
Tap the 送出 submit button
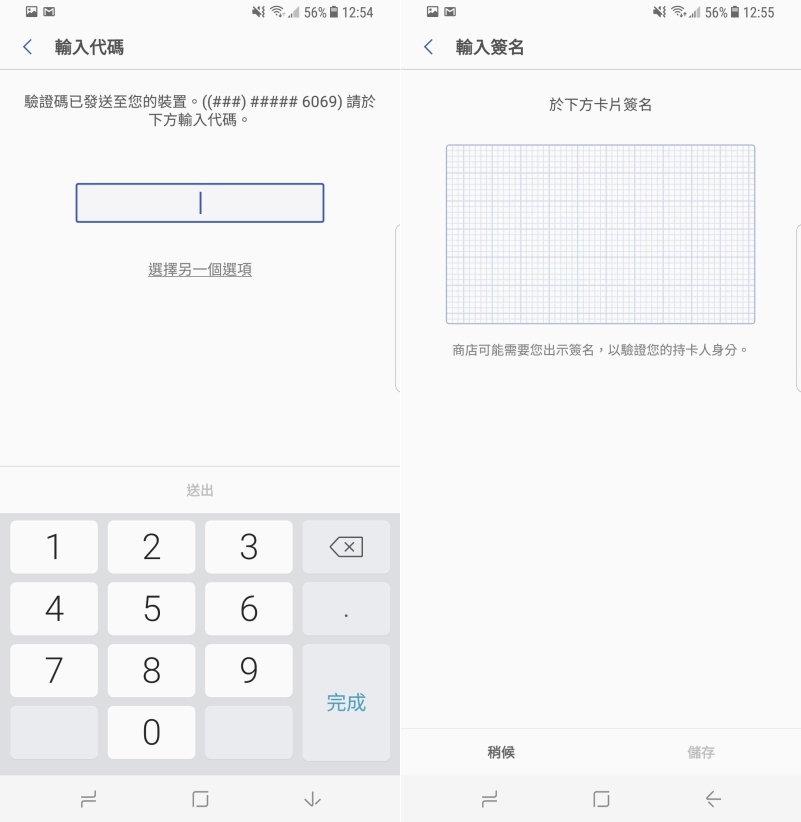pyautogui.click(x=200, y=490)
